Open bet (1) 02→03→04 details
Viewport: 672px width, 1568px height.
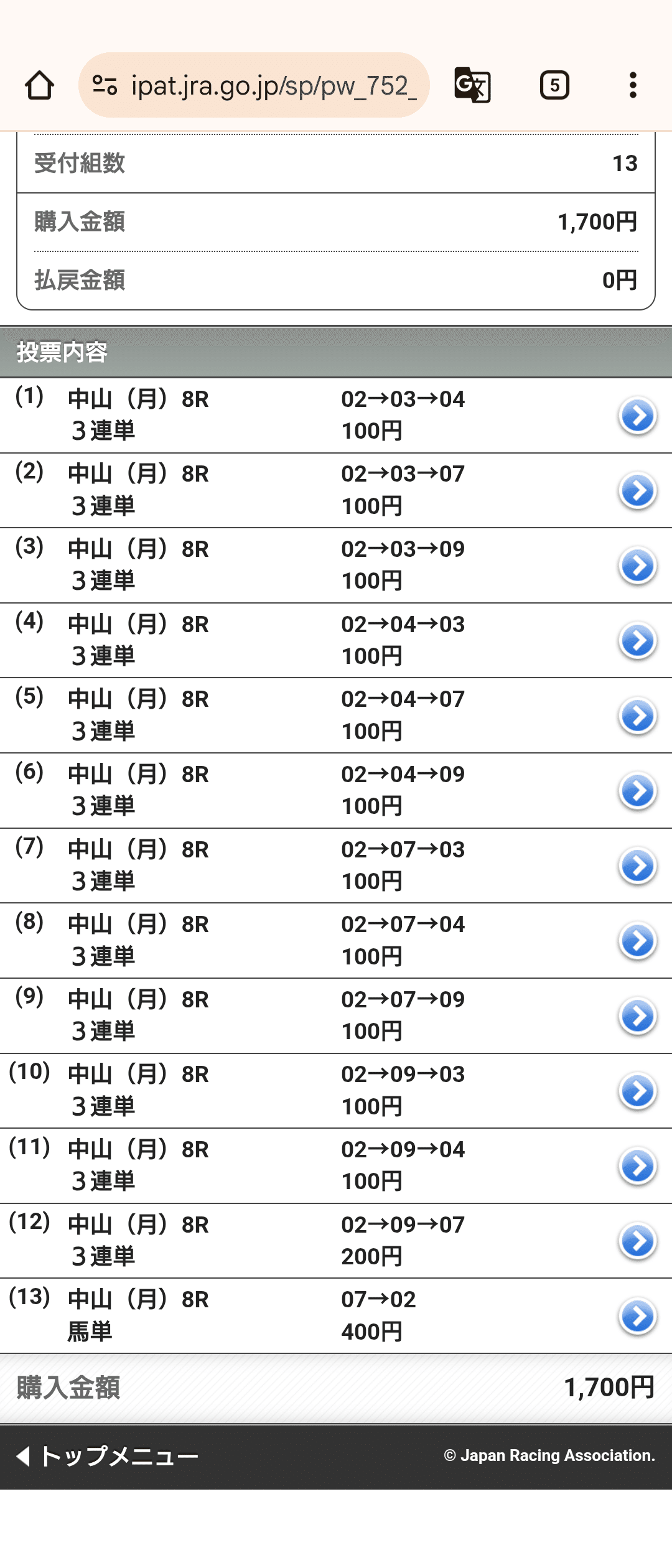[x=637, y=416]
